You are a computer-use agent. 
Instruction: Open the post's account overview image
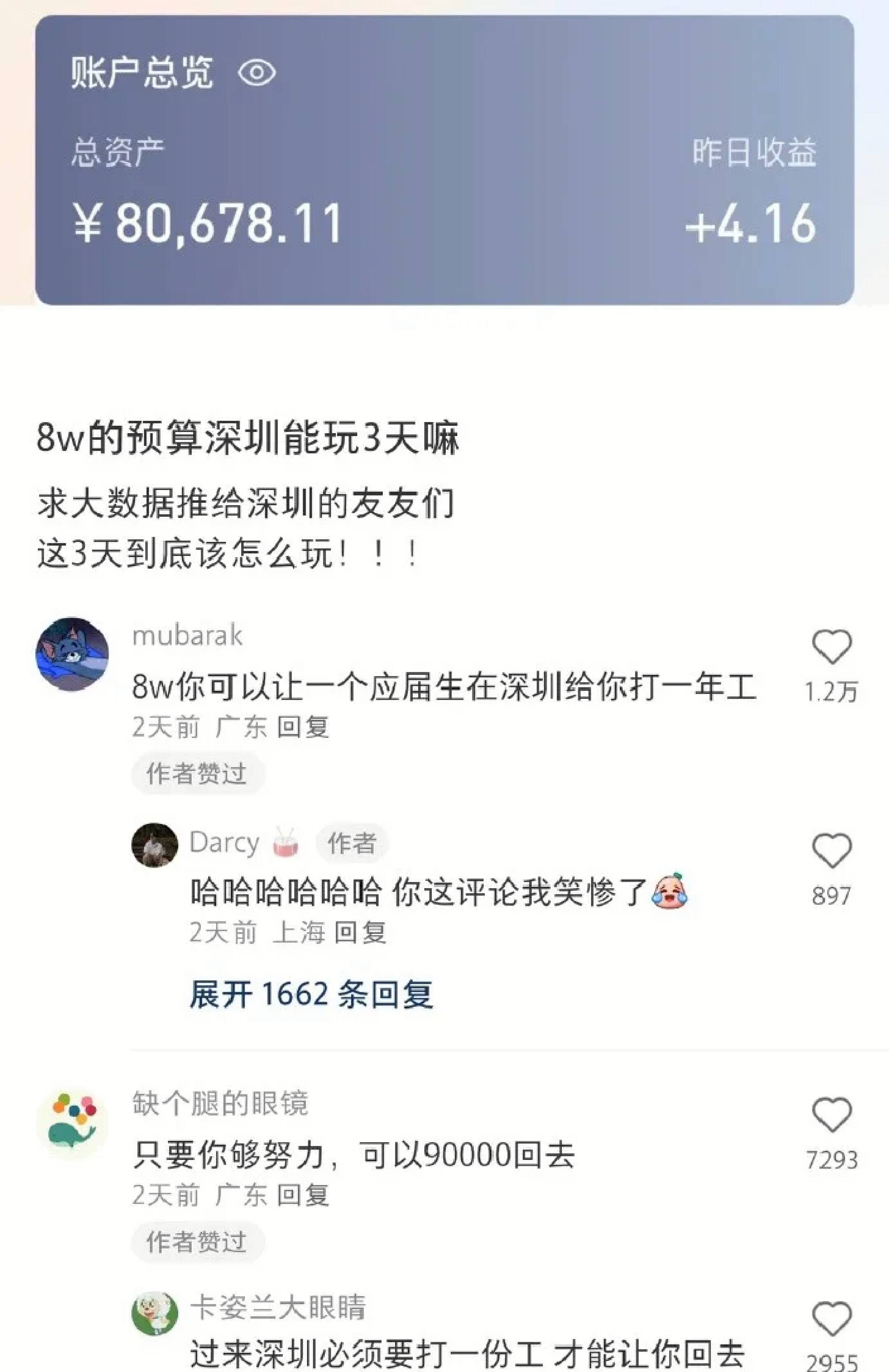point(444,160)
